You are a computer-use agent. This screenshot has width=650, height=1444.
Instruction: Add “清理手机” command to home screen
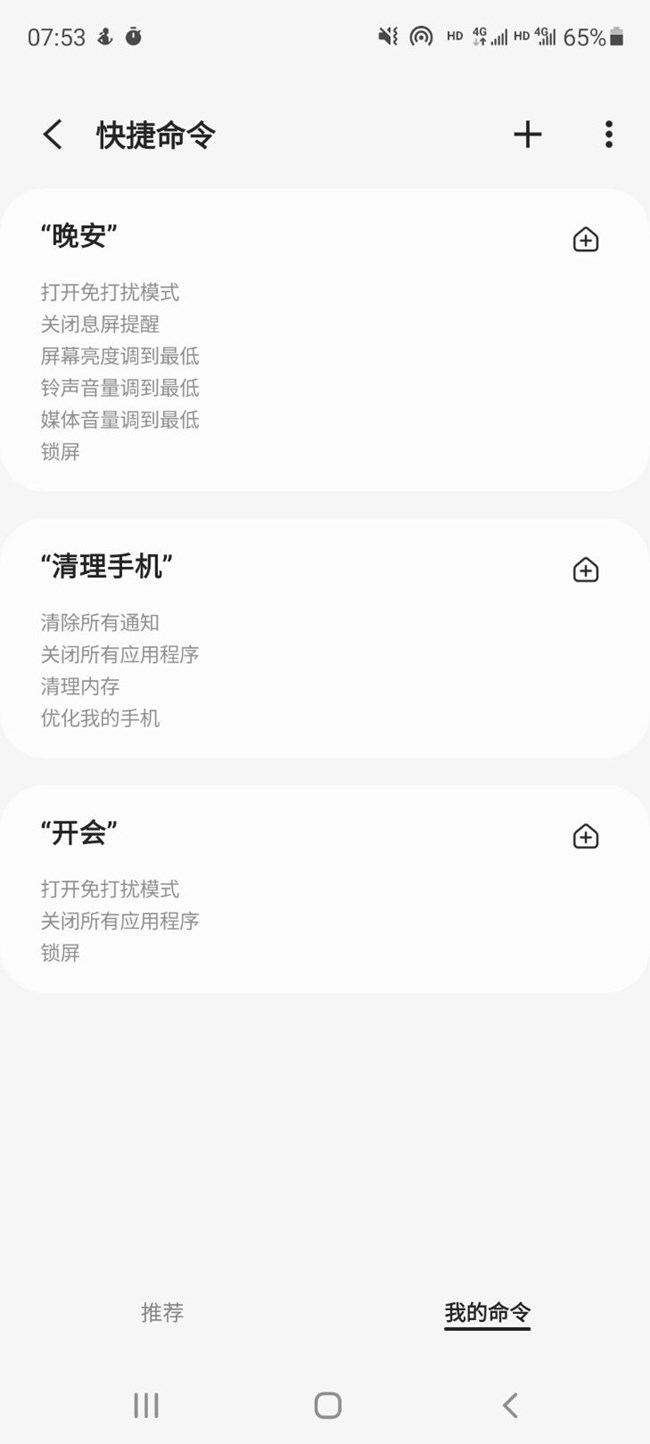point(585,570)
